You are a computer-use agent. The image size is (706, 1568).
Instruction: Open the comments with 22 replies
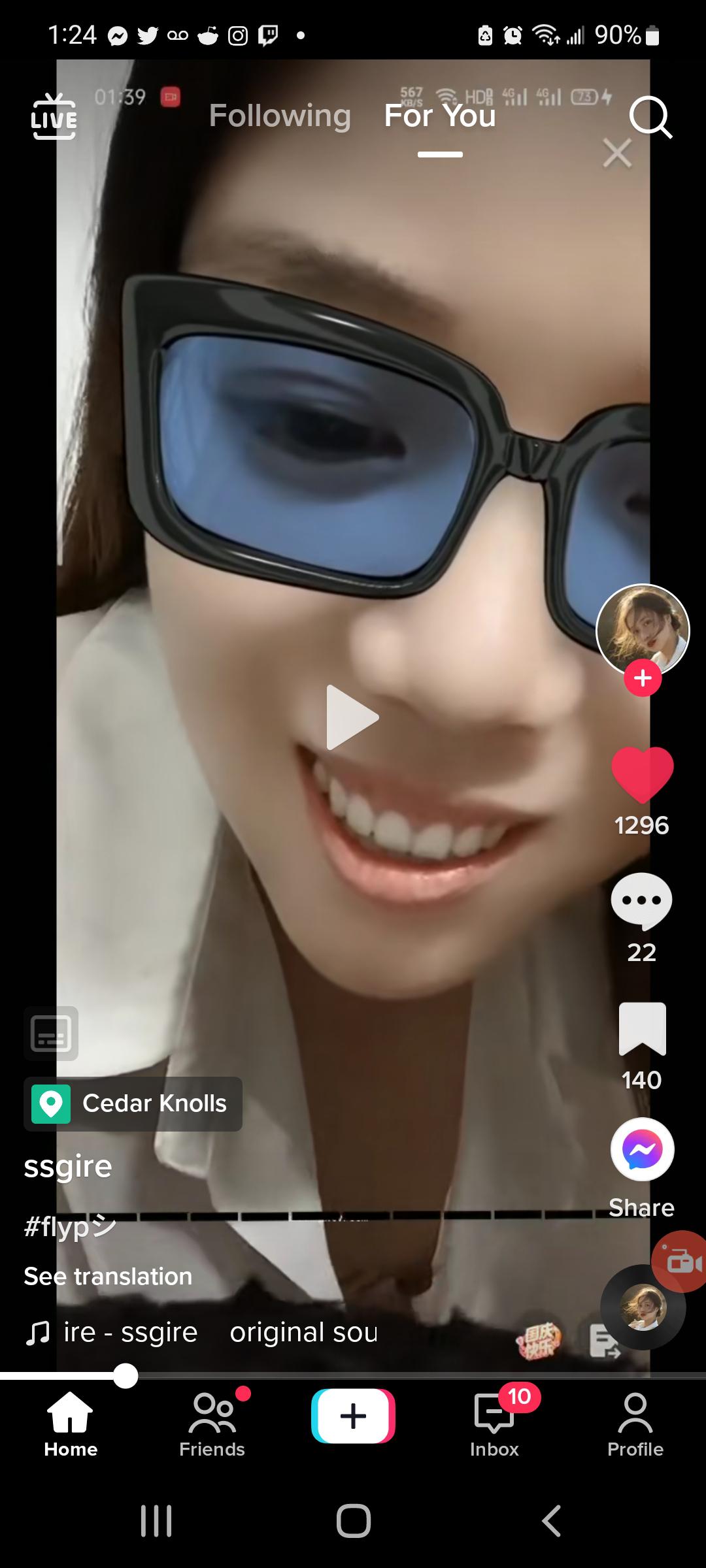(x=642, y=901)
